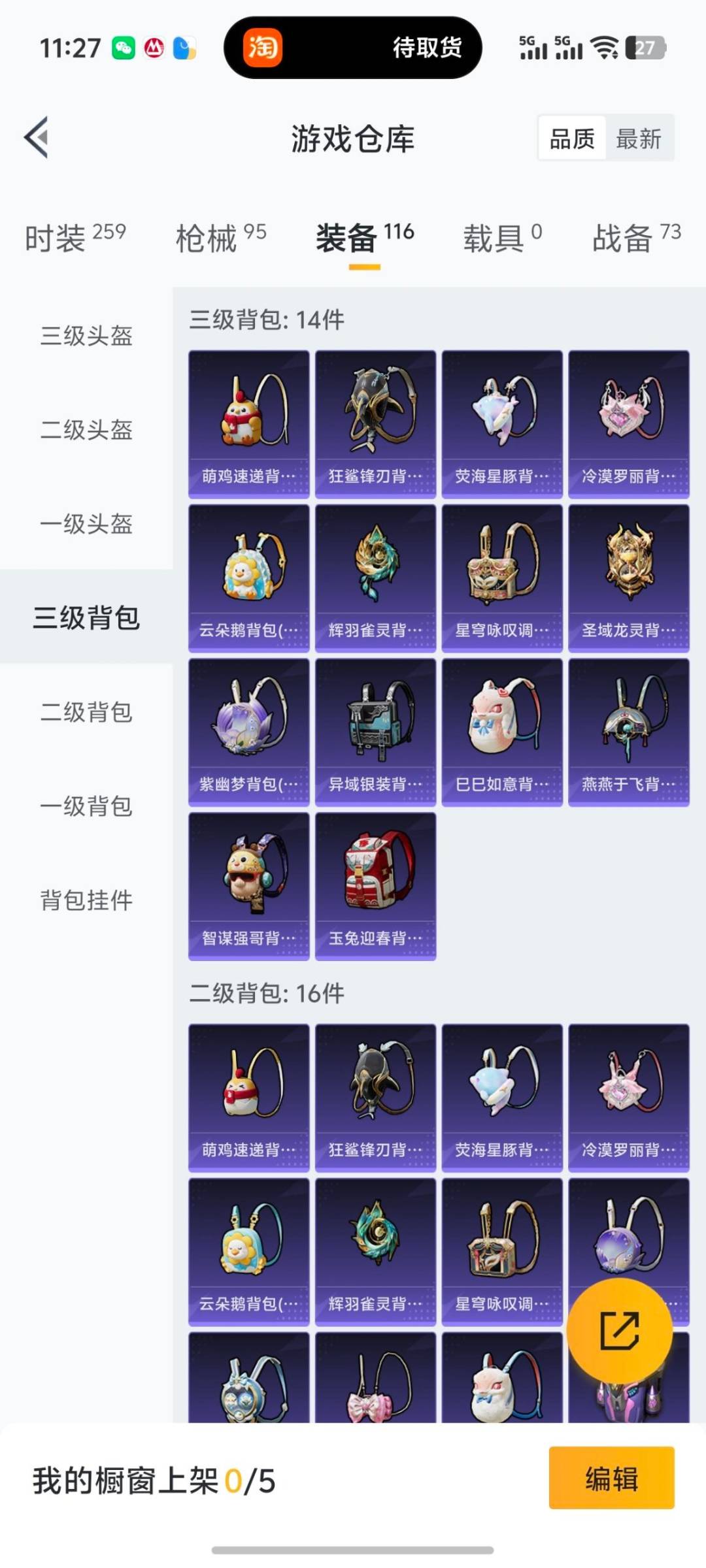Tap the back arrow to exit warehouse
The width and height of the screenshot is (706, 1568).
pyautogui.click(x=37, y=139)
